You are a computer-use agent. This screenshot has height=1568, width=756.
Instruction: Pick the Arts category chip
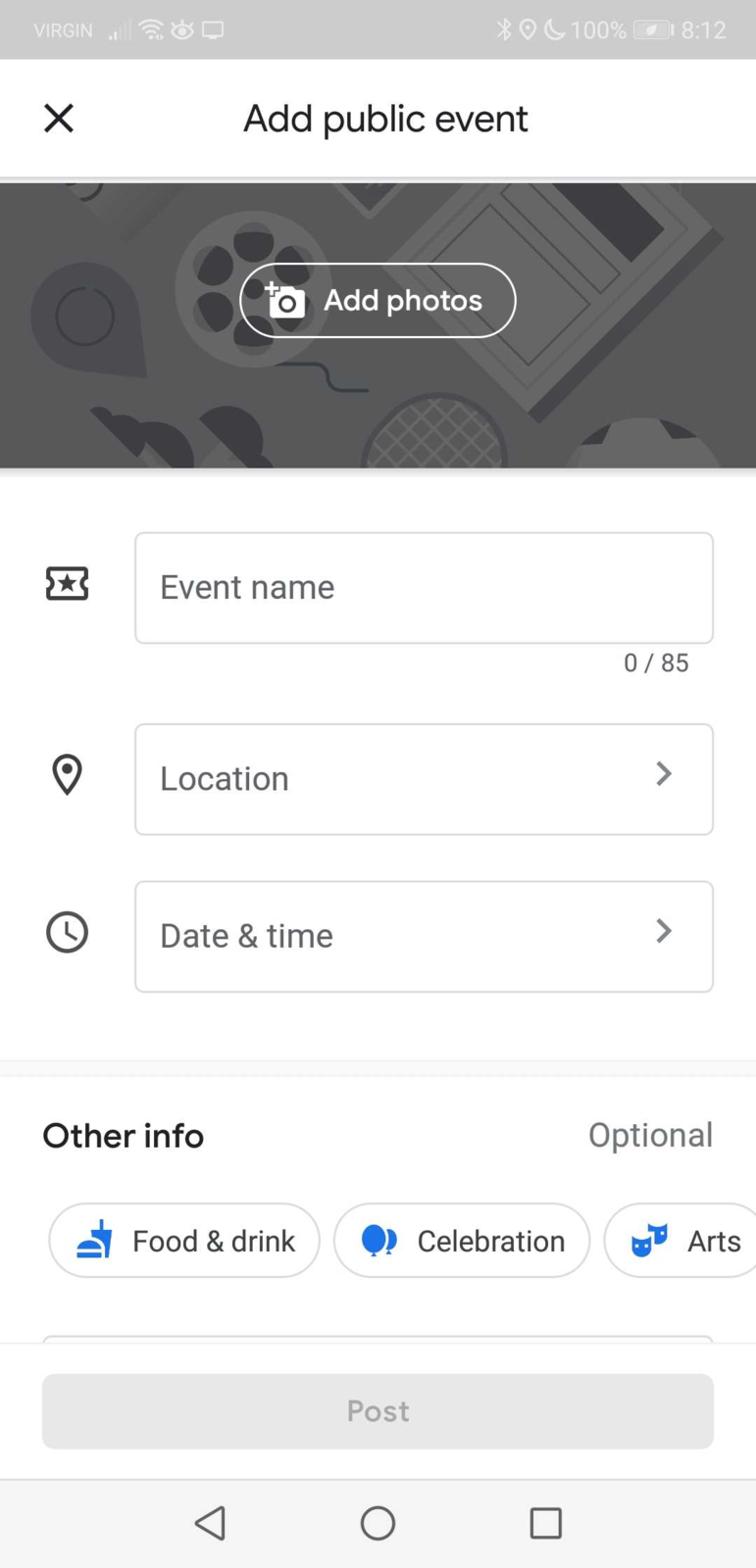tap(680, 1241)
